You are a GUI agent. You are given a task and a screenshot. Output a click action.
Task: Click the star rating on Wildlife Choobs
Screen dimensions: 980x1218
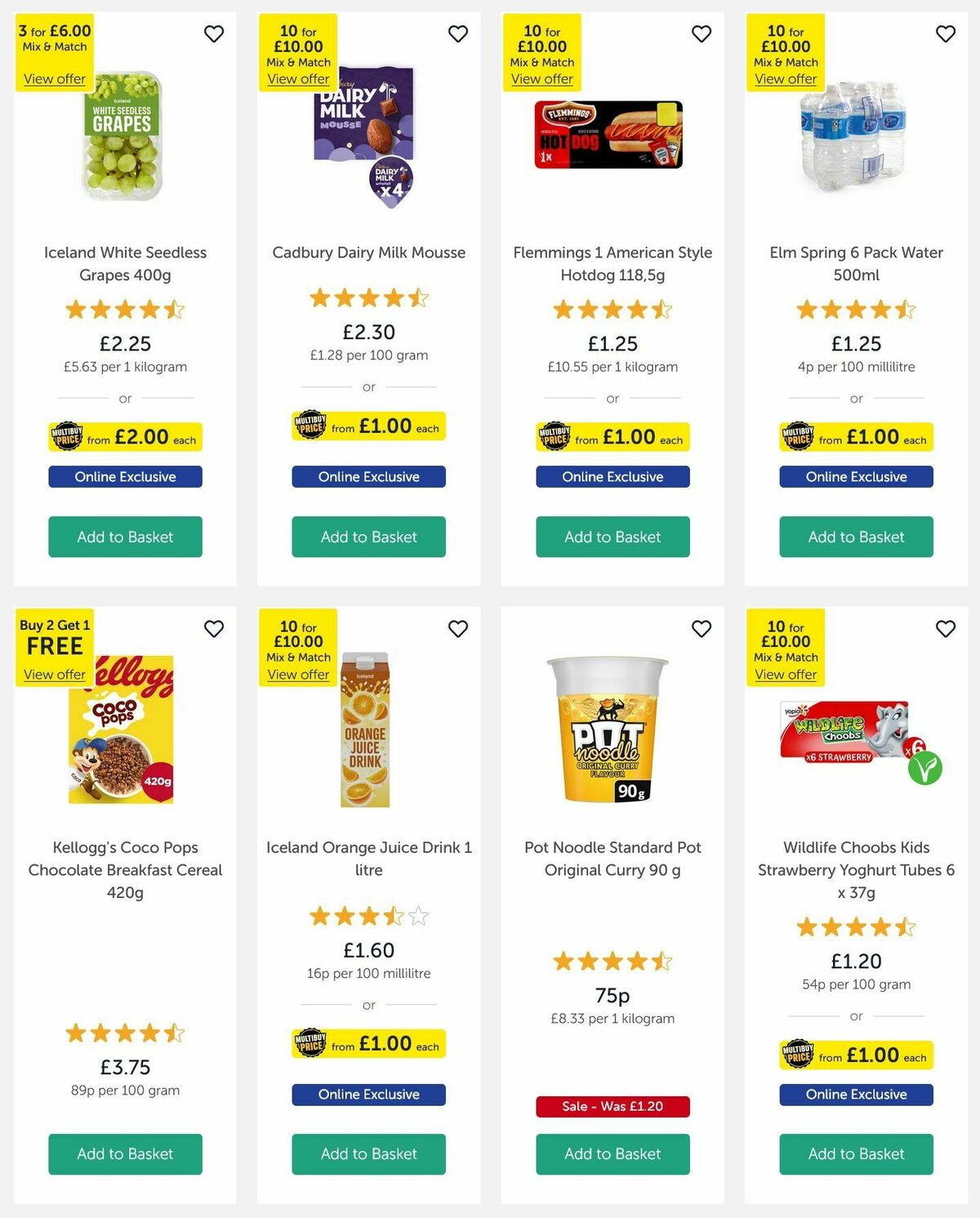[x=855, y=928]
